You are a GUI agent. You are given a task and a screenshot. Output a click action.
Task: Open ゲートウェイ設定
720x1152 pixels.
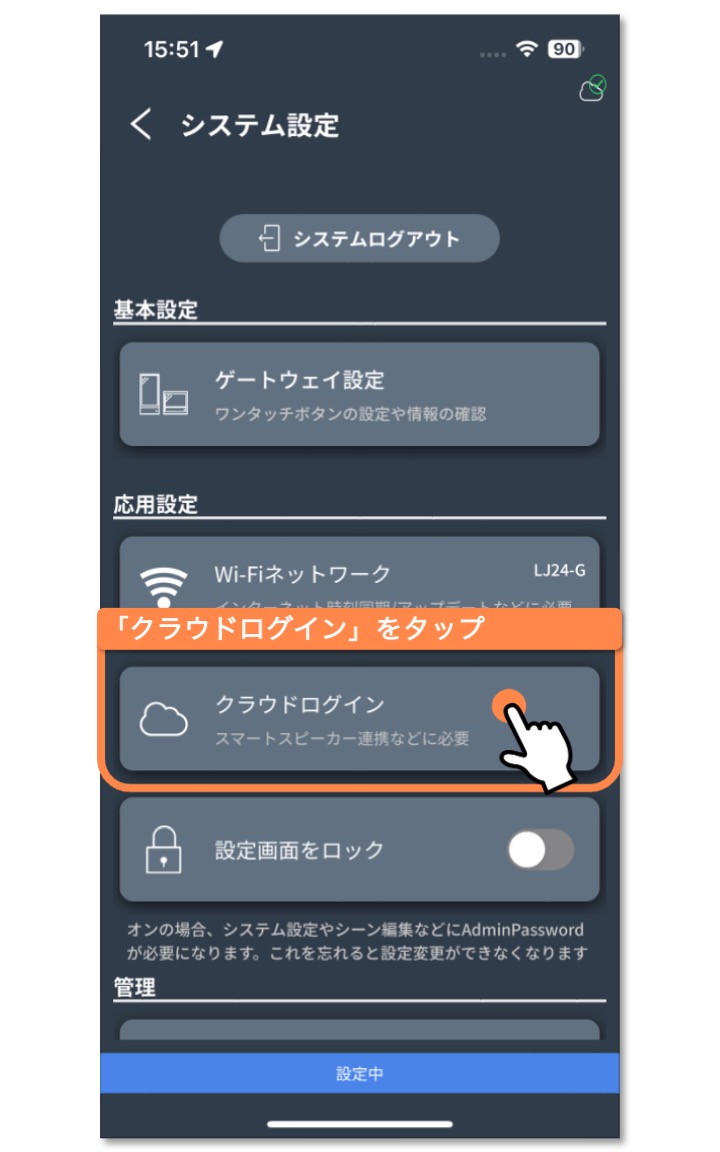[x=359, y=394]
